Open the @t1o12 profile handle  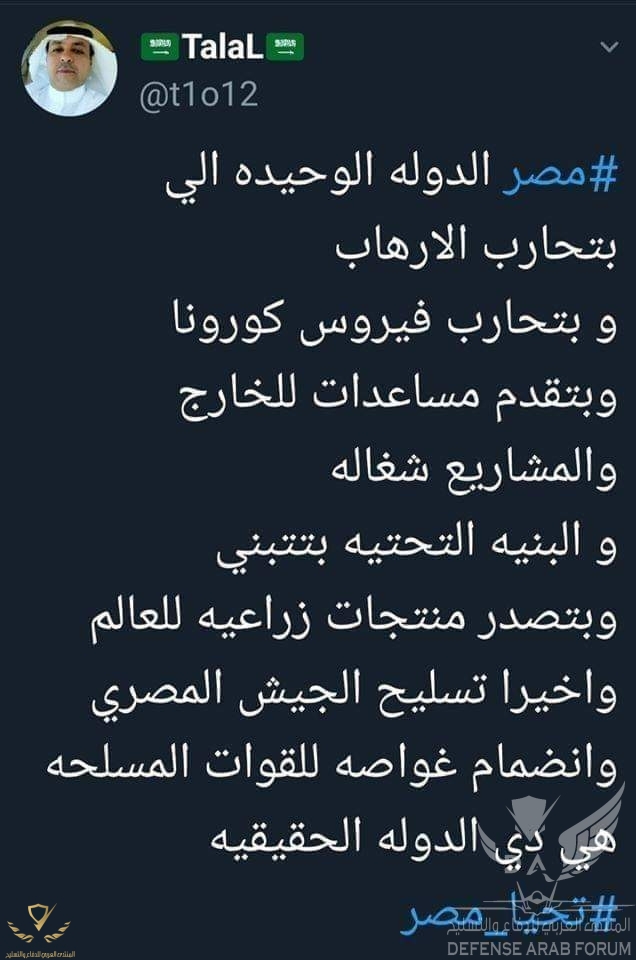(x=198, y=94)
